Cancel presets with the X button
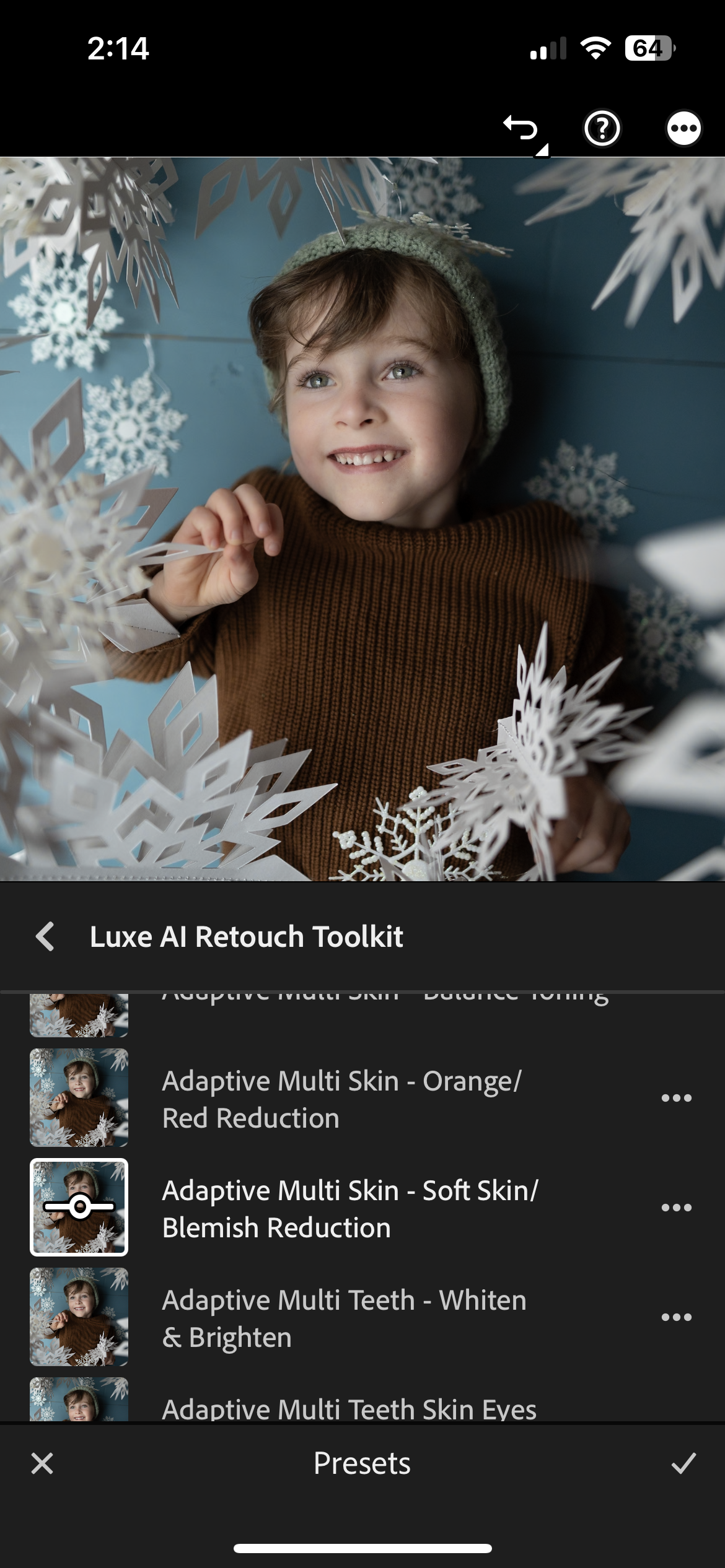The width and height of the screenshot is (725, 1568). pos(42,1464)
